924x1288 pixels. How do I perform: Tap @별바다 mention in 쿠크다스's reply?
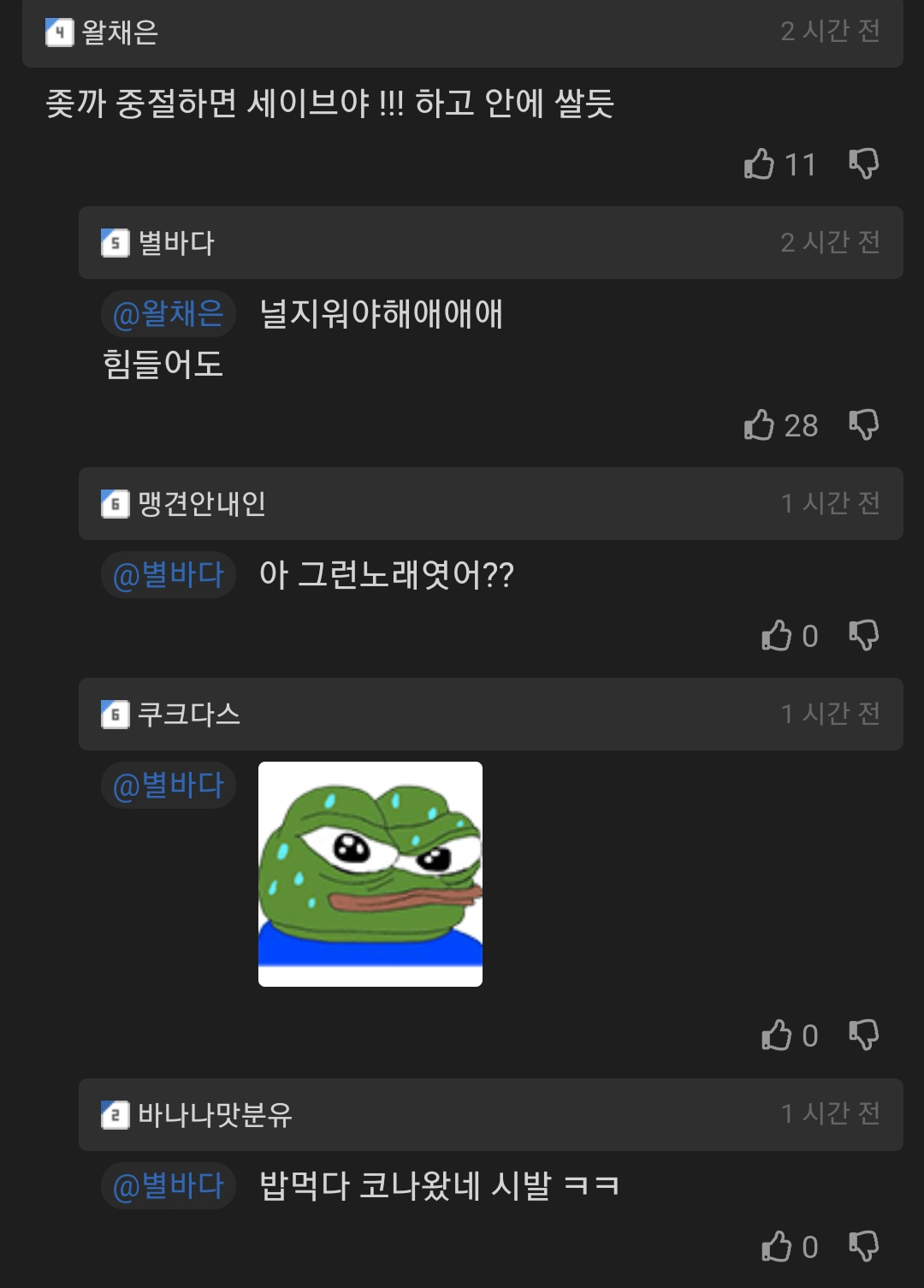tap(169, 785)
